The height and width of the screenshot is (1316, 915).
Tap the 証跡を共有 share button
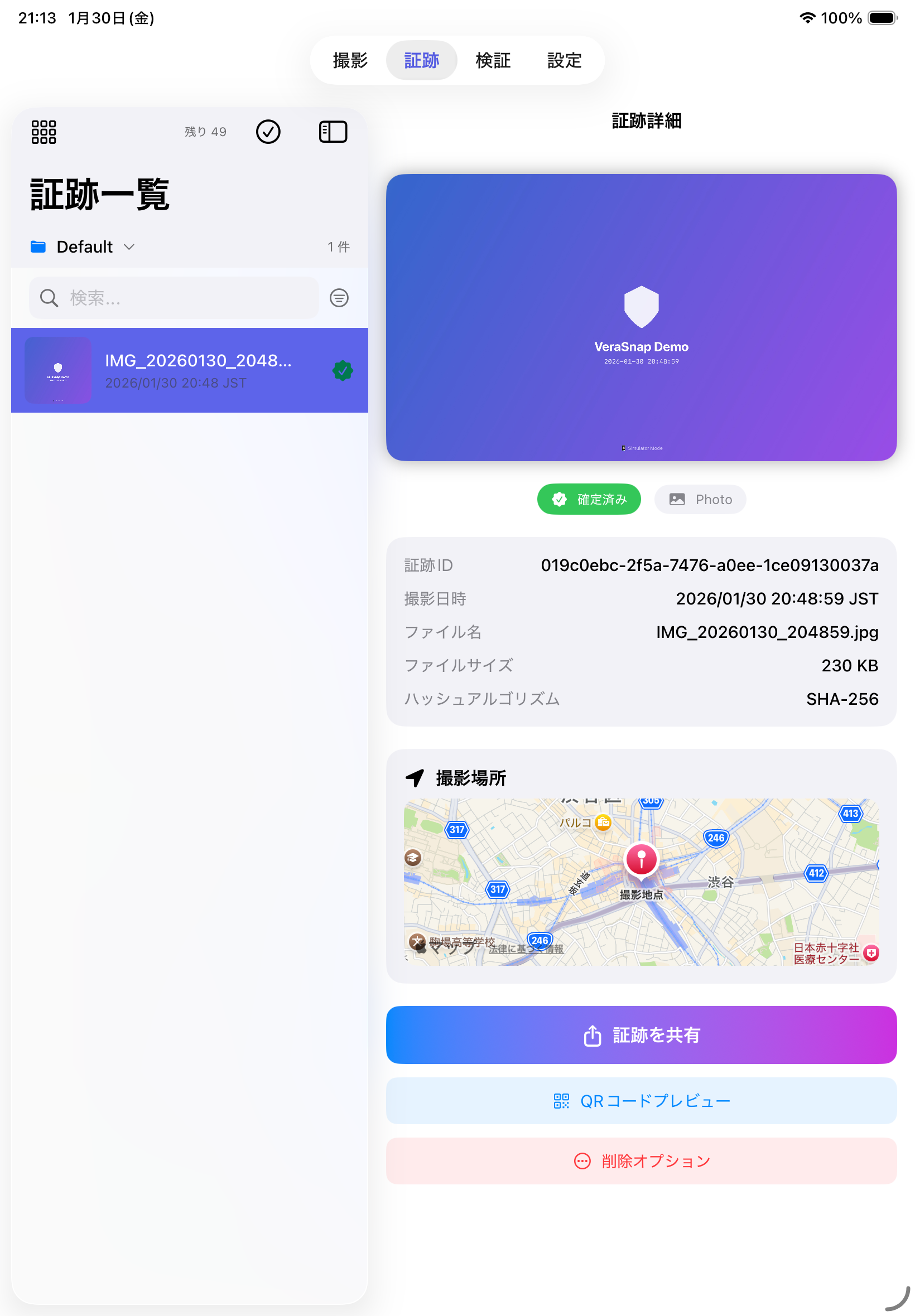[x=641, y=1035]
